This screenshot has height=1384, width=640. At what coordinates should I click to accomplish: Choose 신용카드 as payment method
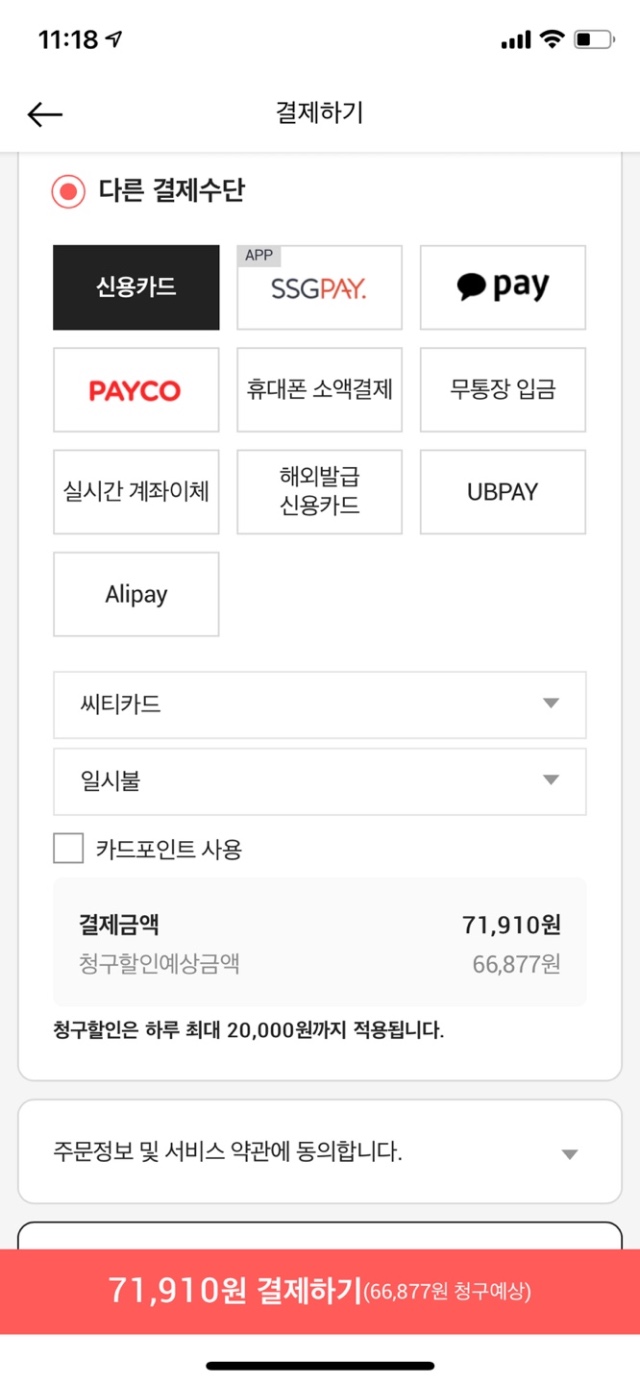(x=136, y=287)
